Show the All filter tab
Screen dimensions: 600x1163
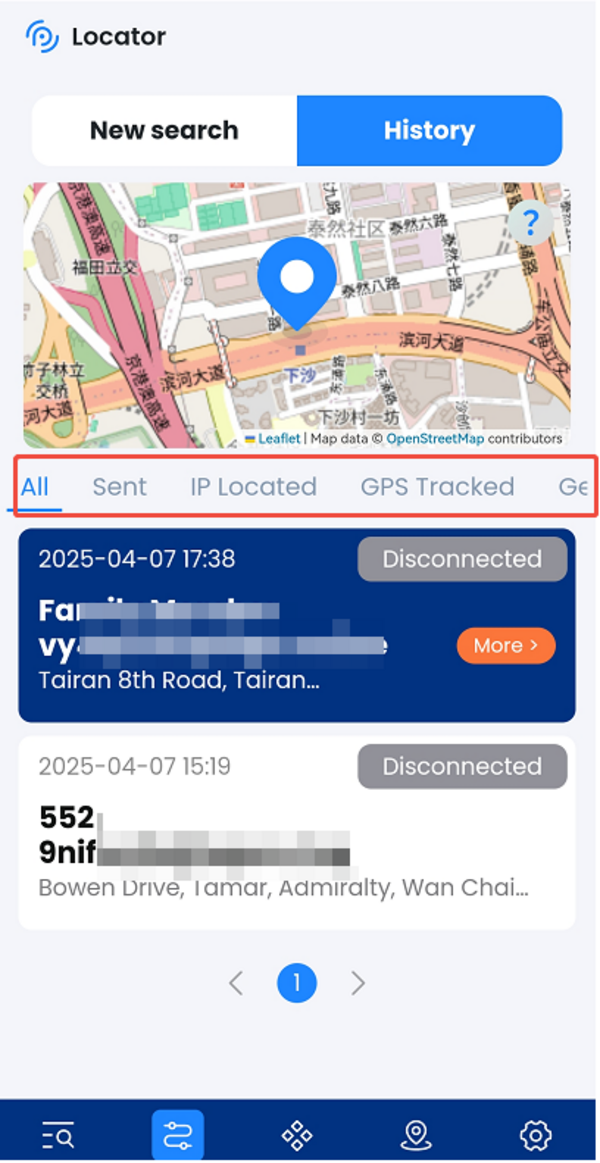[x=35, y=487]
